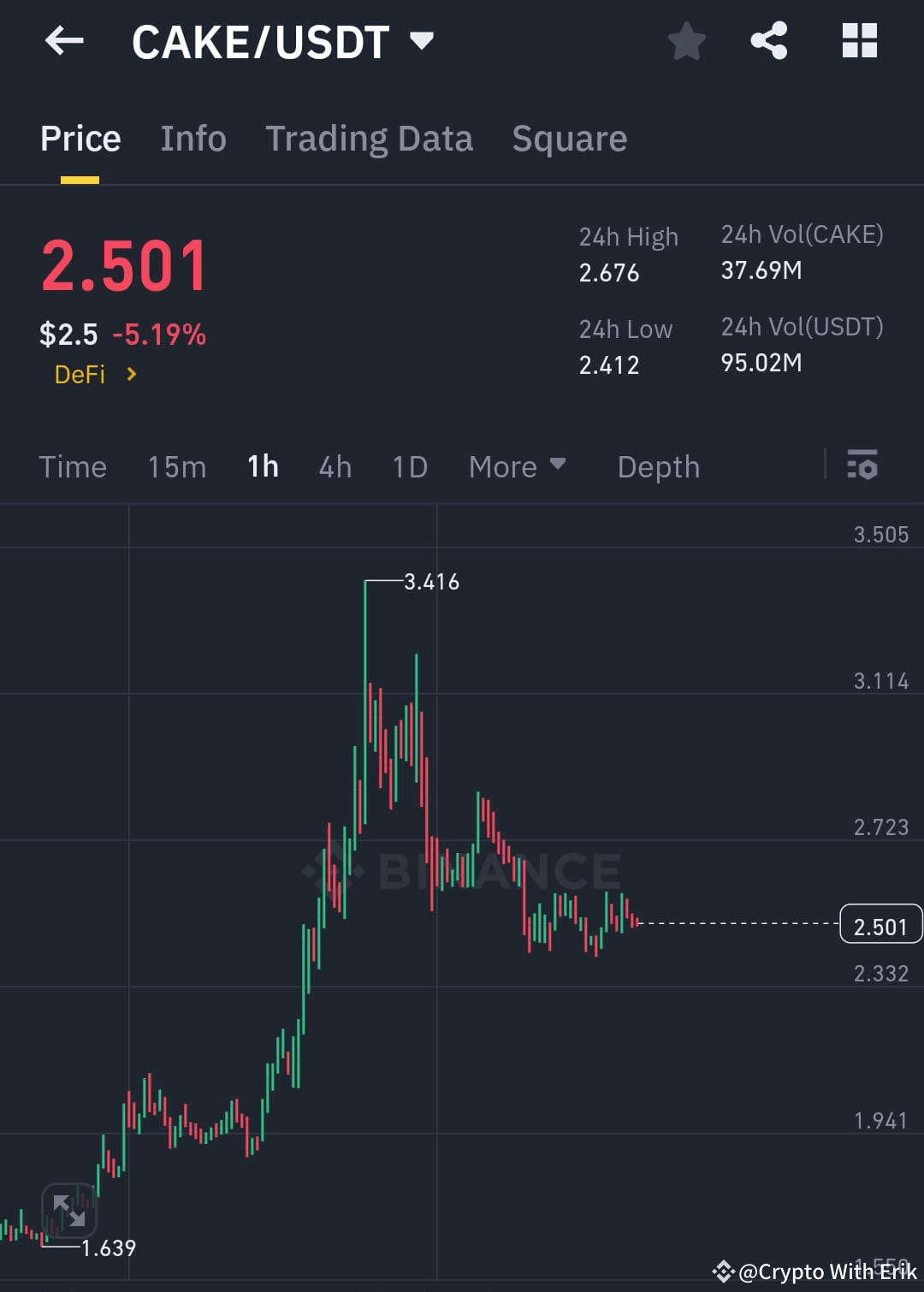This screenshot has width=924, height=1292.
Task: Open the grid layout icon top right
Action: tap(858, 40)
